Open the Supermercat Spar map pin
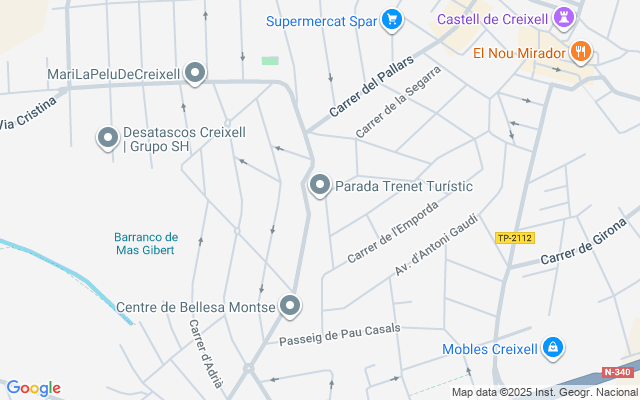The height and width of the screenshot is (400, 640). click(392, 20)
